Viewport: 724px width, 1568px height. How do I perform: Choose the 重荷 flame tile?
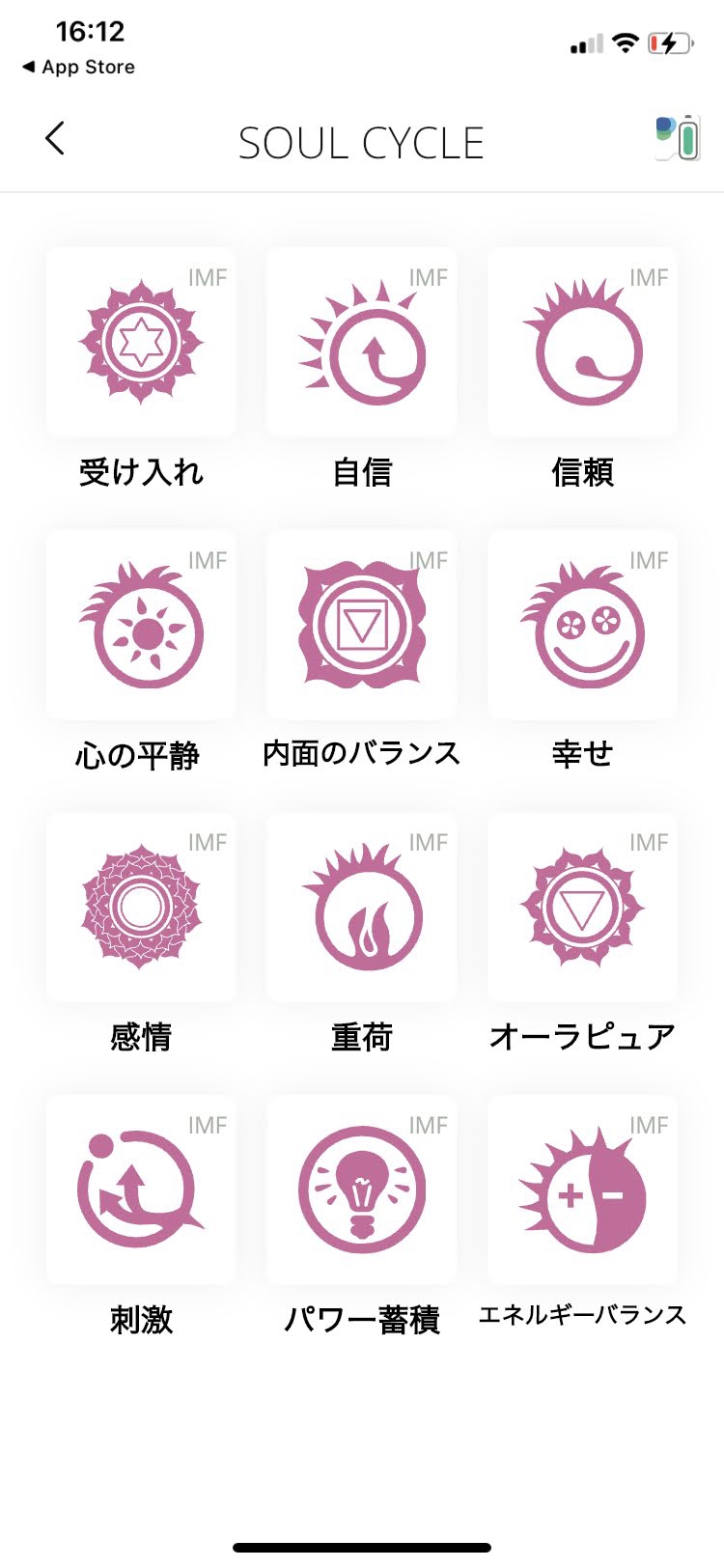click(x=362, y=908)
